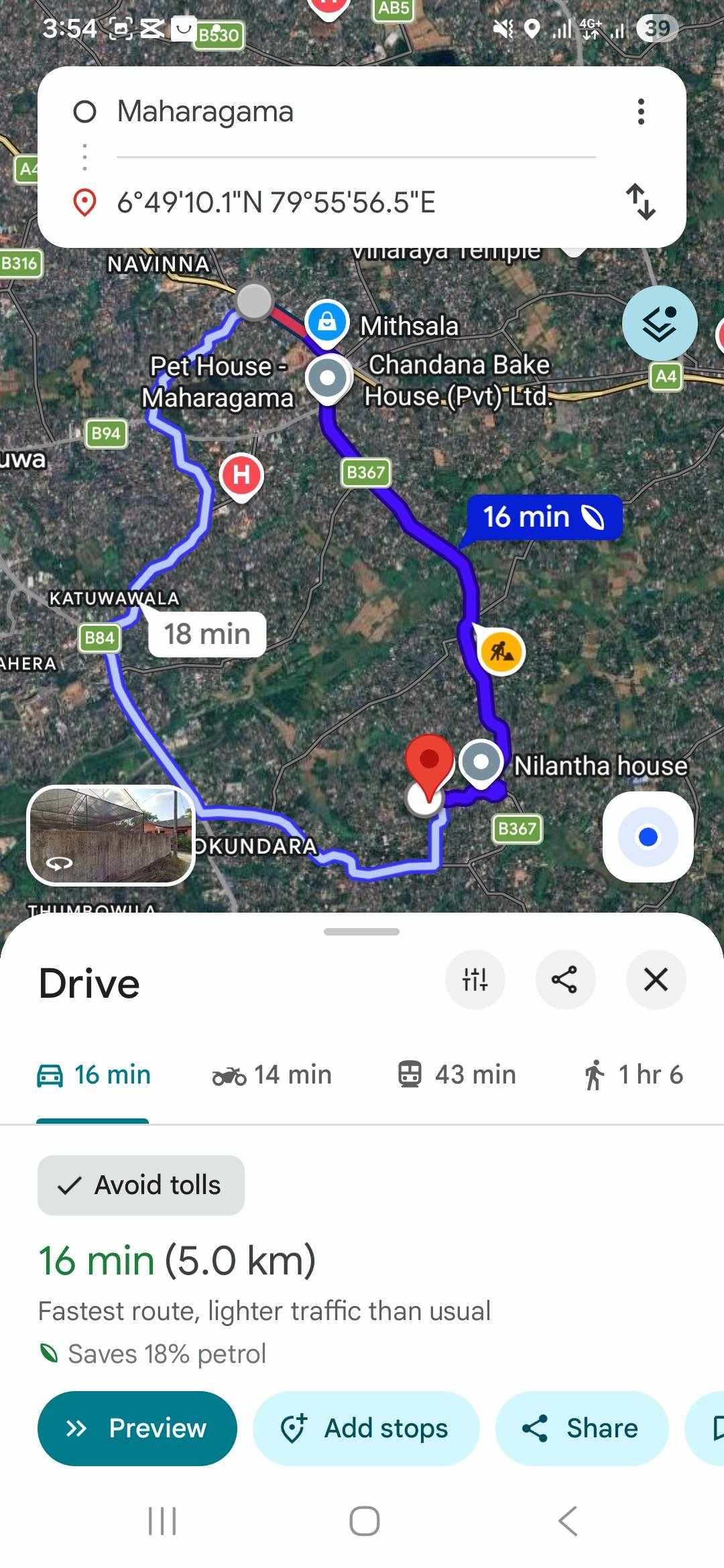Center map on my current location
Image resolution: width=724 pixels, height=1568 pixels.
tap(648, 837)
